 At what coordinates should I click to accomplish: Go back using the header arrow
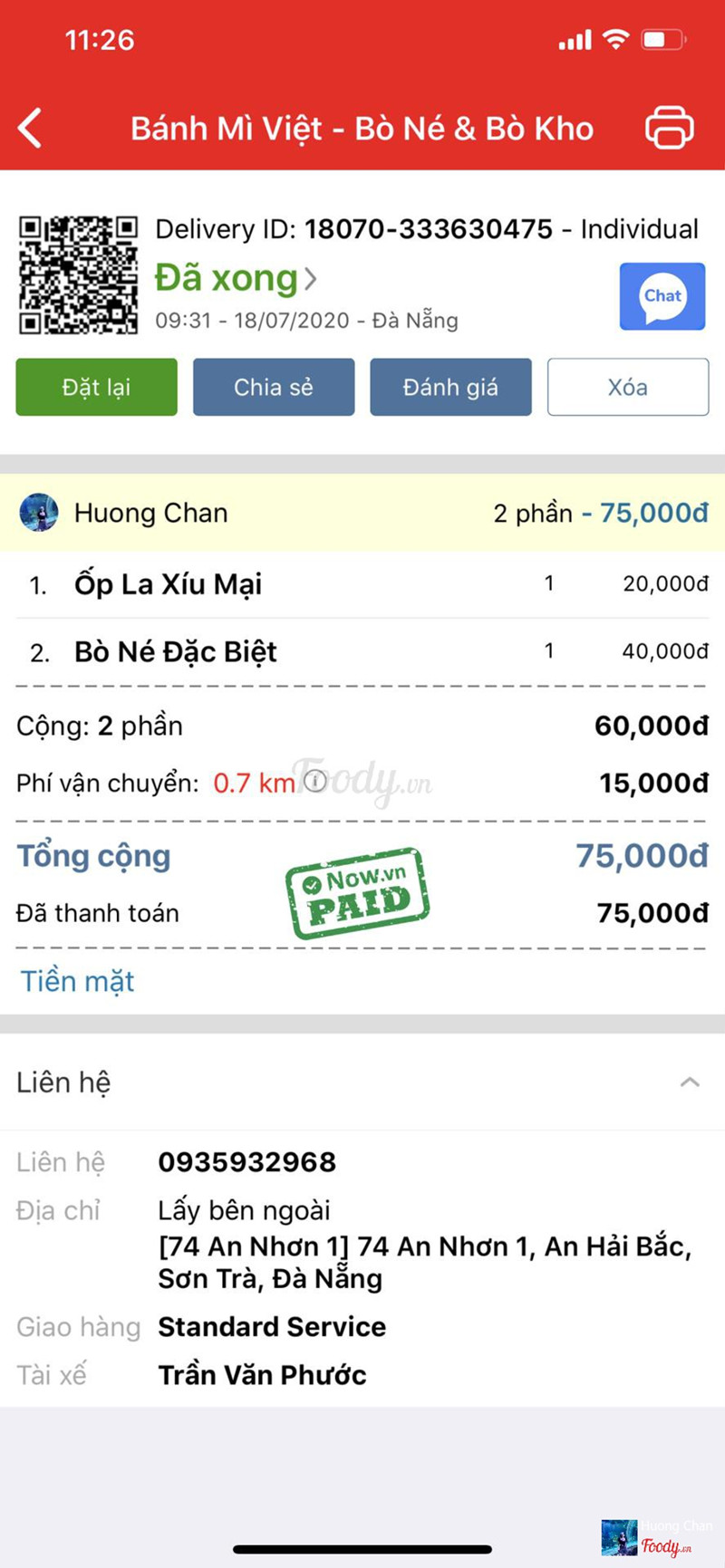coord(31,128)
